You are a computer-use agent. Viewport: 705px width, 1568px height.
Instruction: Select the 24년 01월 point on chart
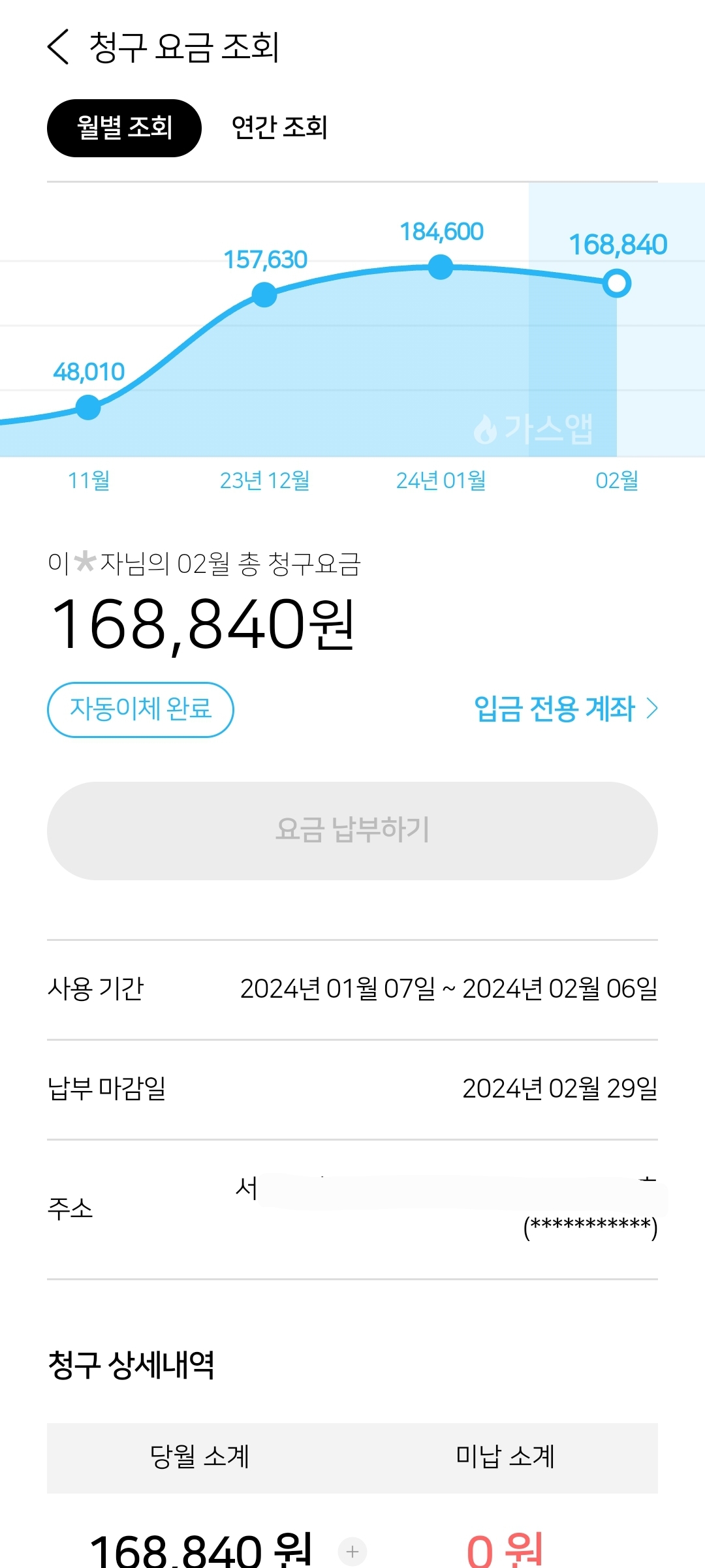pyautogui.click(x=441, y=267)
